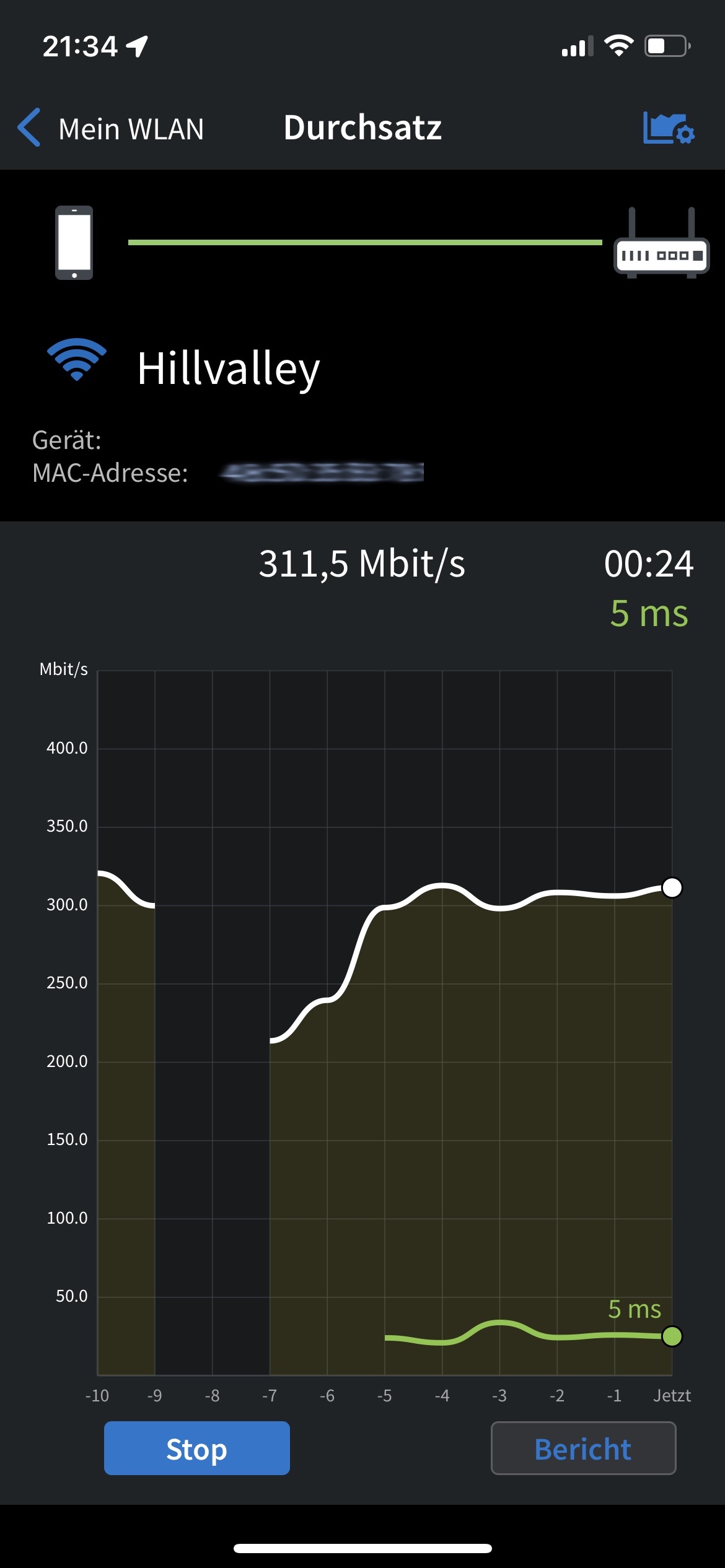Click the blurred MAC-Adresse value

322,473
